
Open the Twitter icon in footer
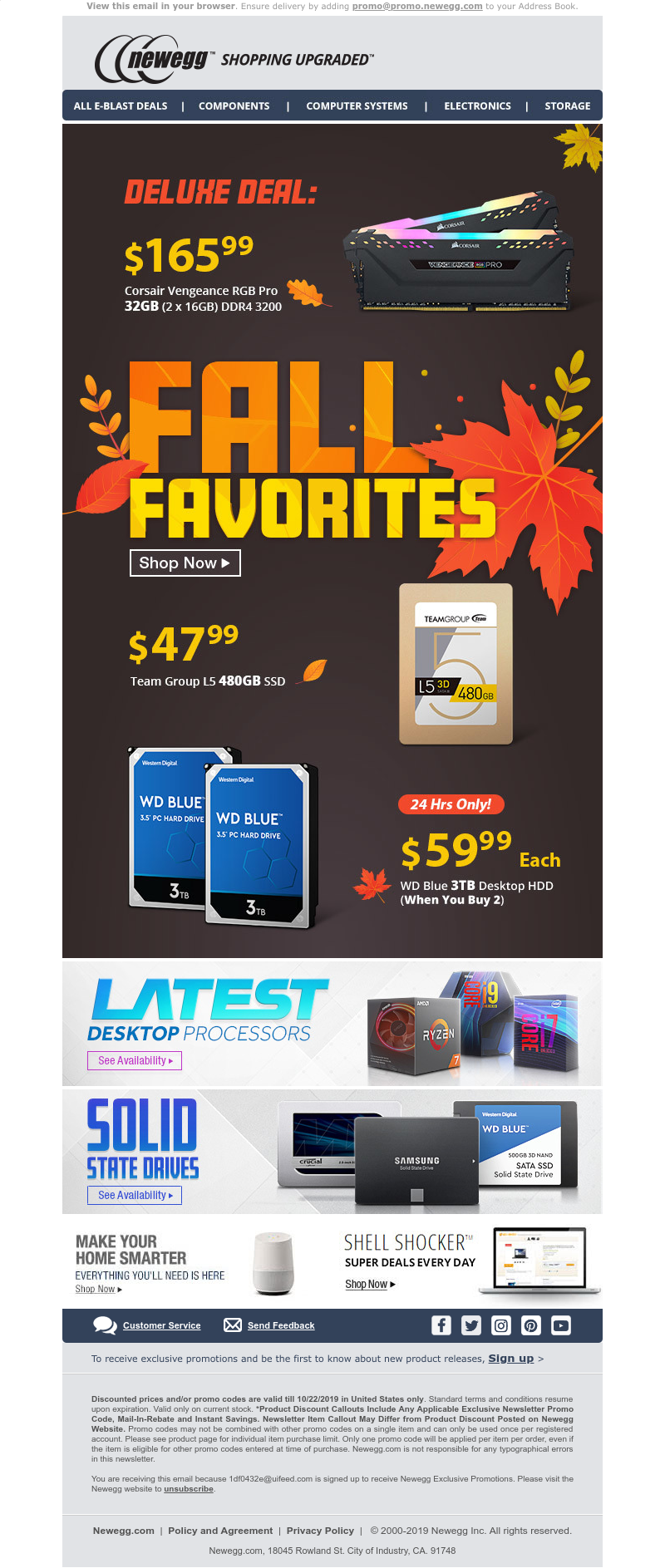[471, 1325]
